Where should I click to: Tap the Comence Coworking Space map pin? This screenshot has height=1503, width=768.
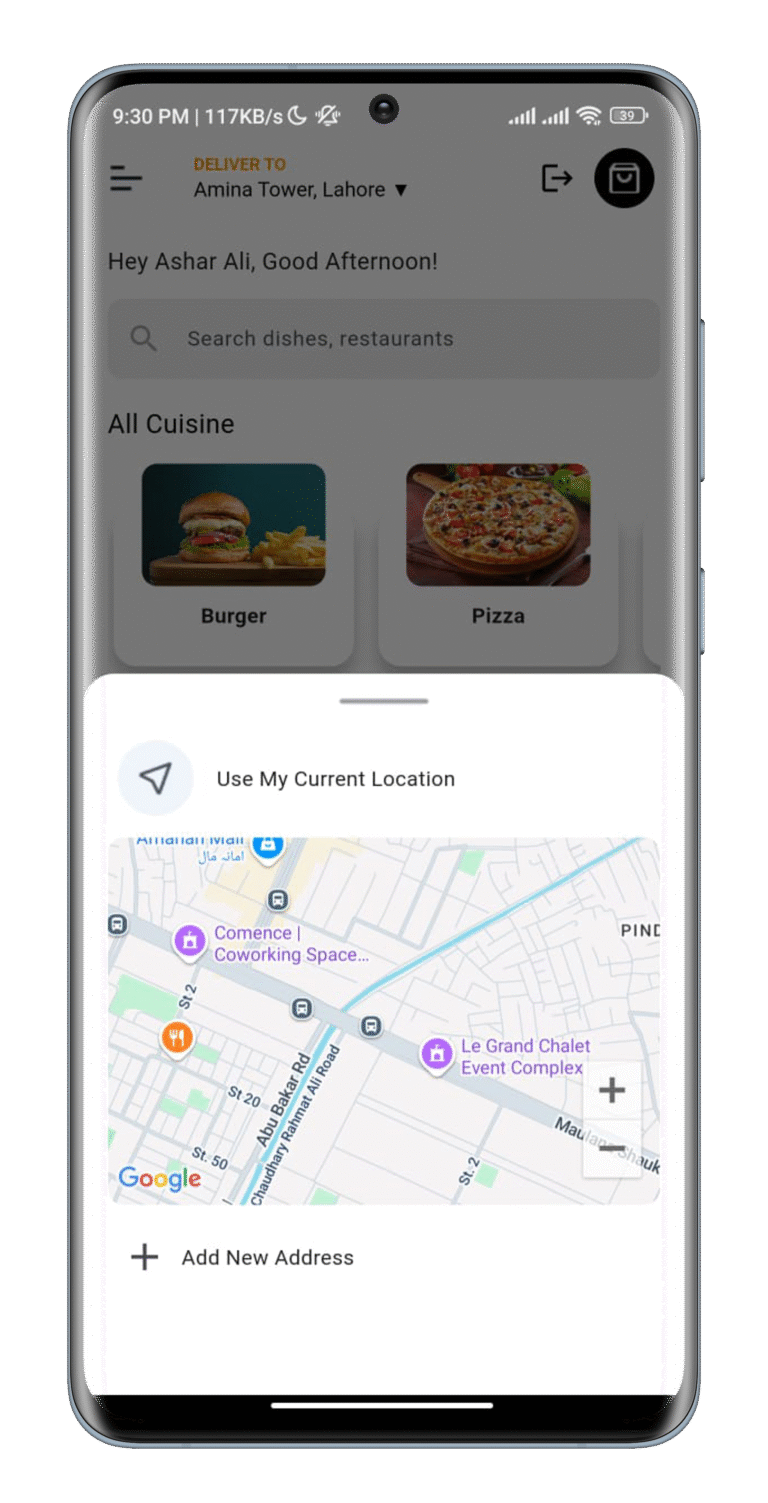tap(189, 940)
